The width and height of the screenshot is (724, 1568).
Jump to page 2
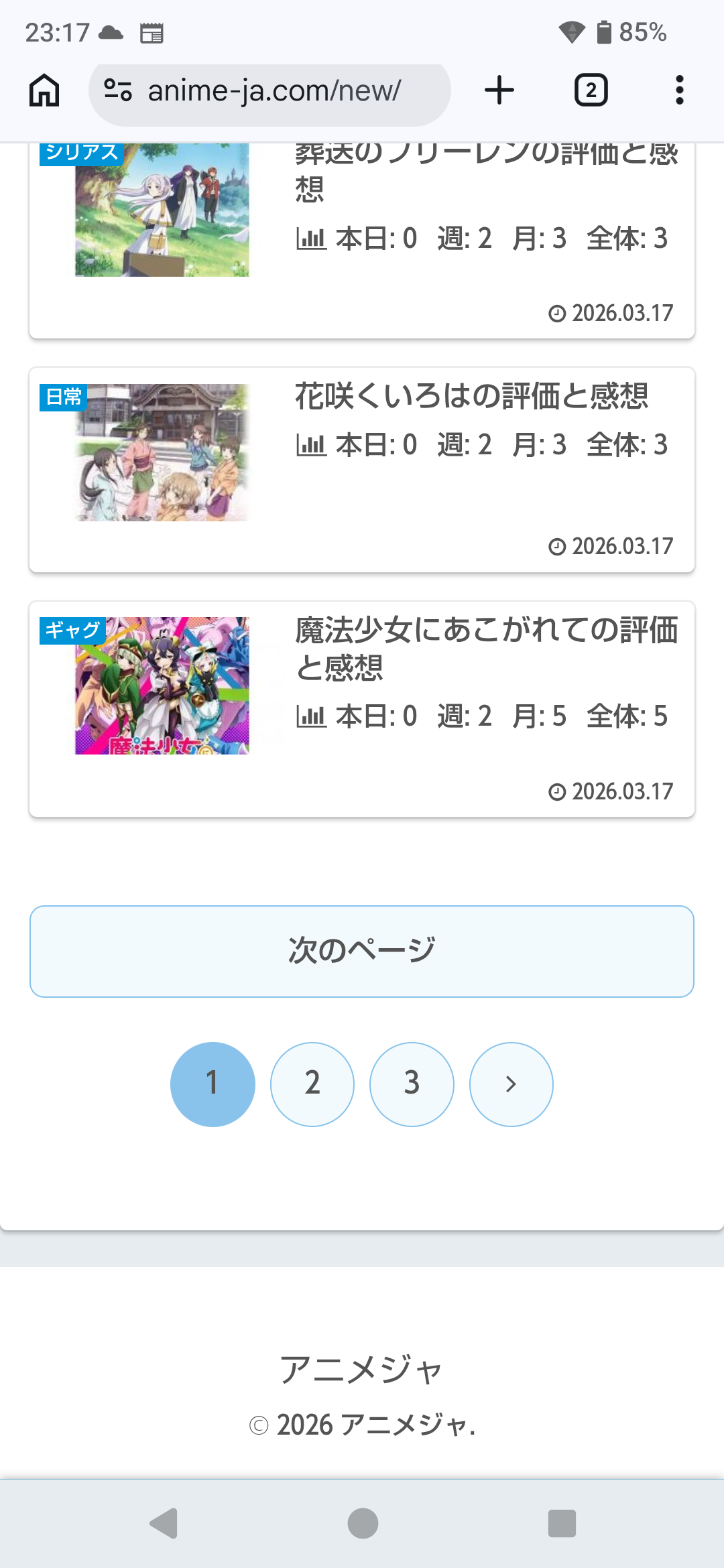pyautogui.click(x=312, y=1084)
